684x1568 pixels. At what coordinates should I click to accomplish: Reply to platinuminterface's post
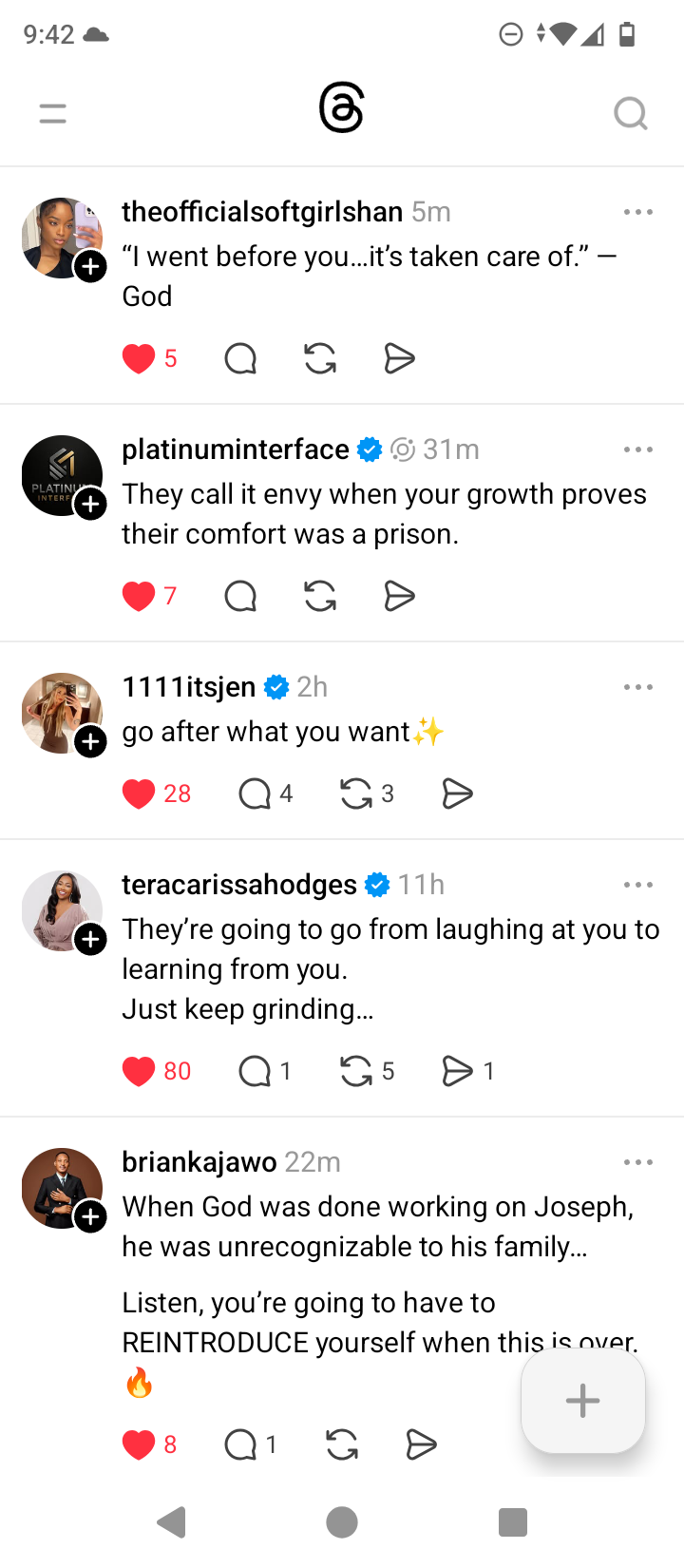click(240, 596)
